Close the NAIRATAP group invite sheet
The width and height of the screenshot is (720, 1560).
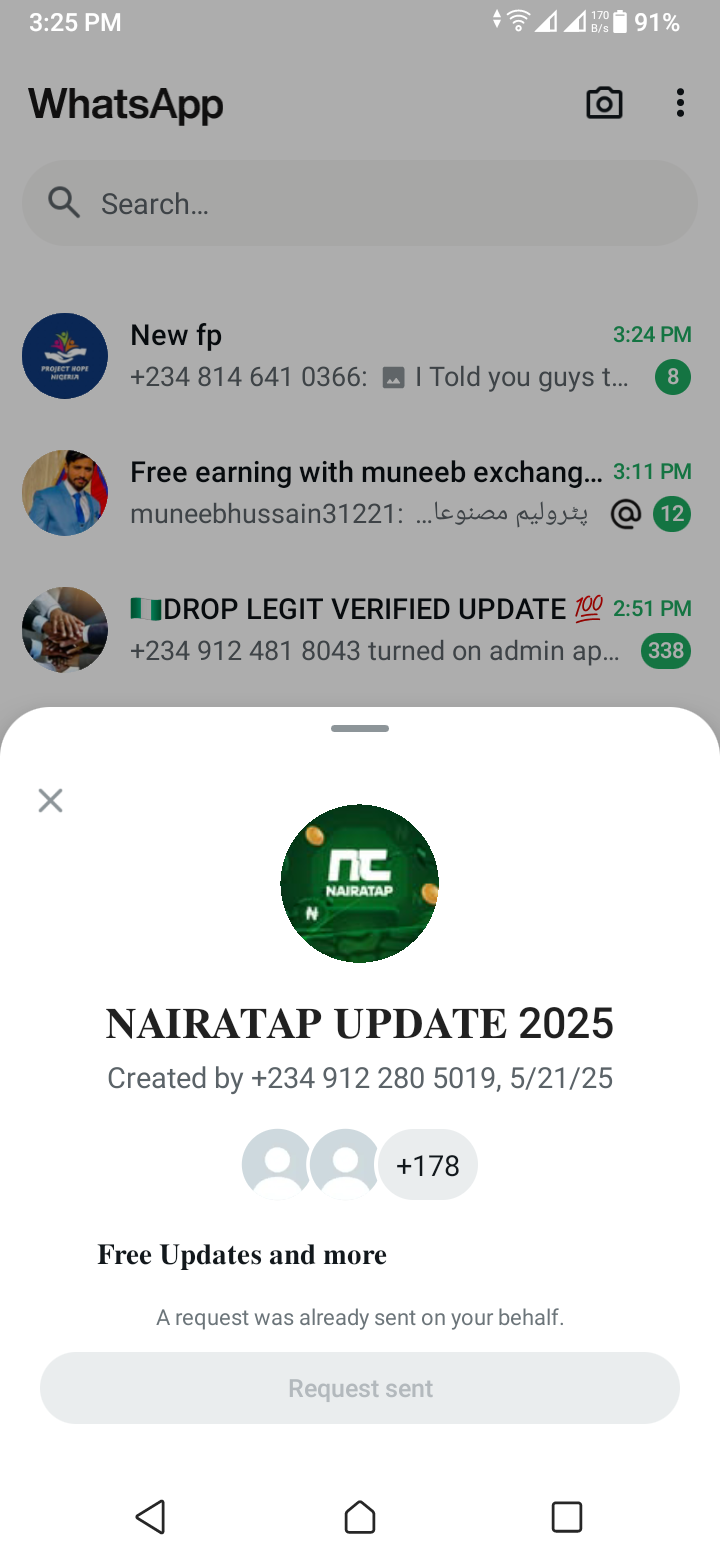pyautogui.click(x=50, y=800)
